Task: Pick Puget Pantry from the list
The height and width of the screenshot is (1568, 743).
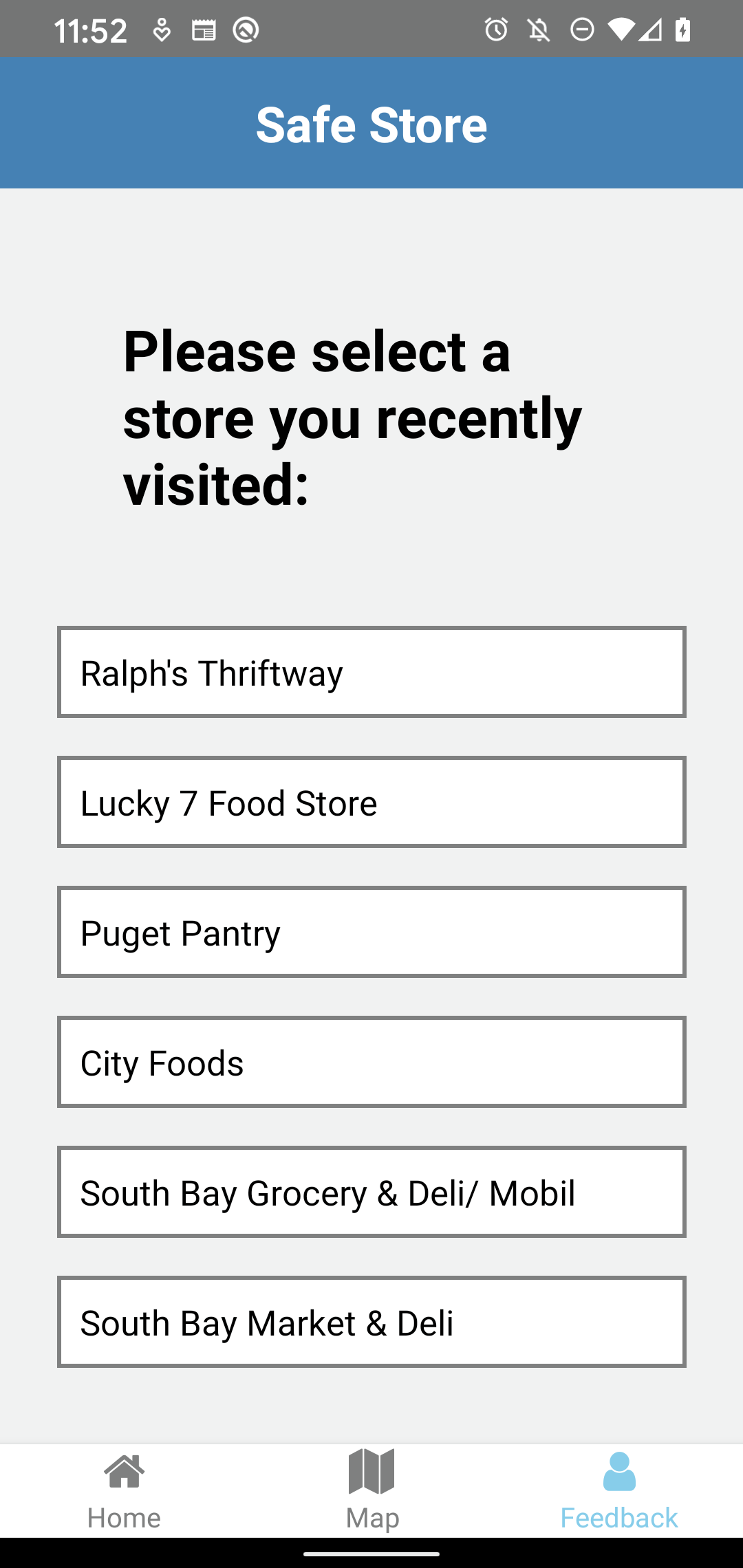Action: click(x=371, y=932)
